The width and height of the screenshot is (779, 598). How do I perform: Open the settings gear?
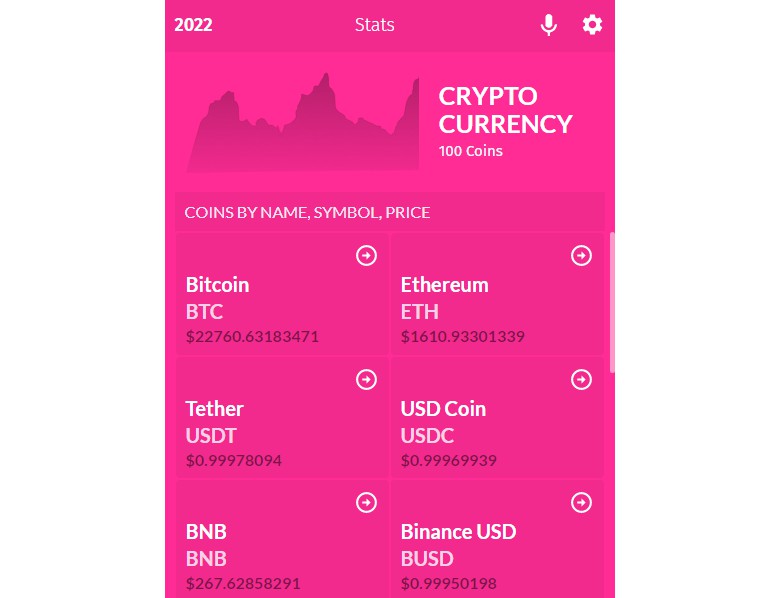click(x=593, y=25)
